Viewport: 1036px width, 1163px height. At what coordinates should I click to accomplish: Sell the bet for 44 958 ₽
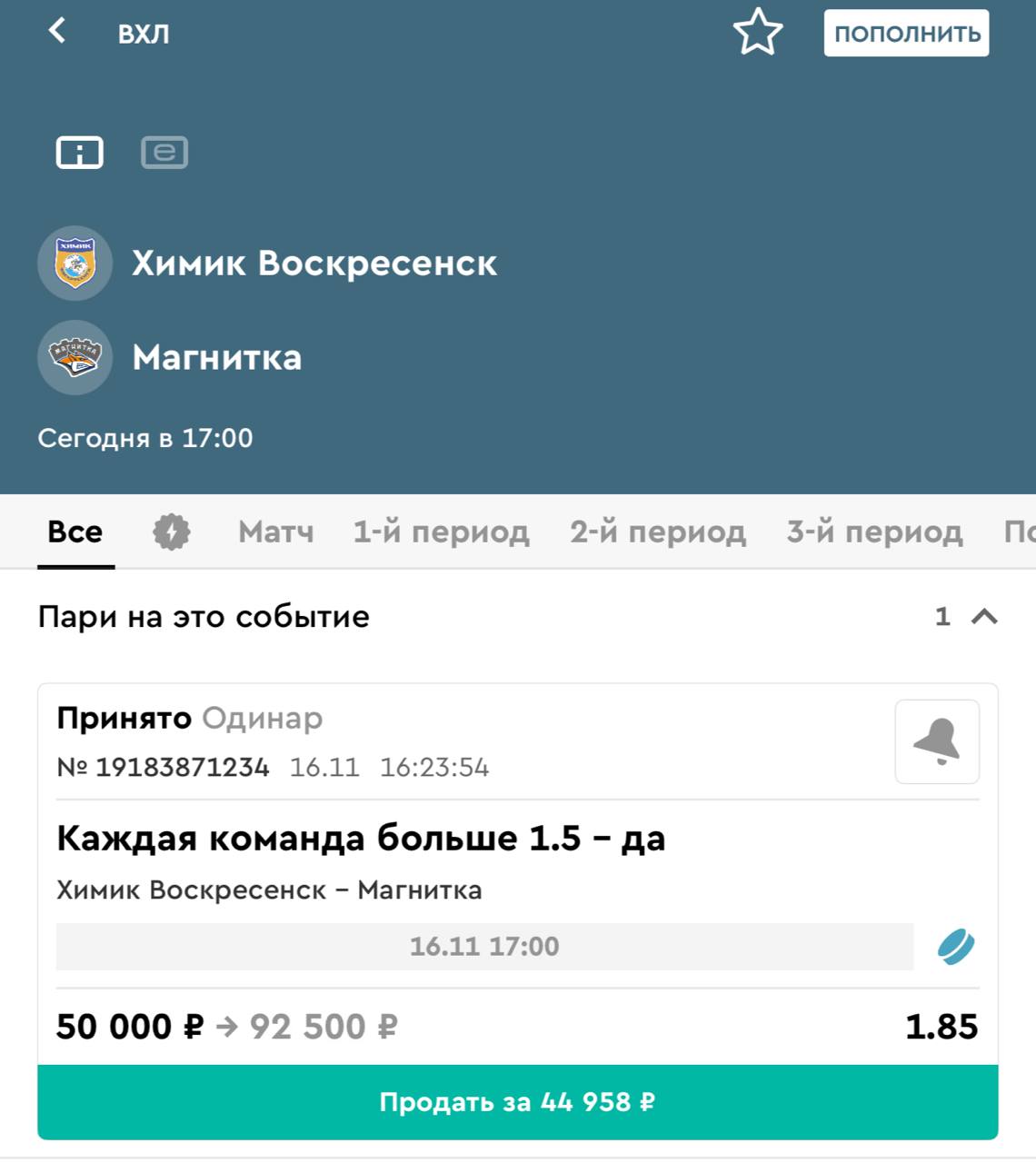(x=518, y=1102)
